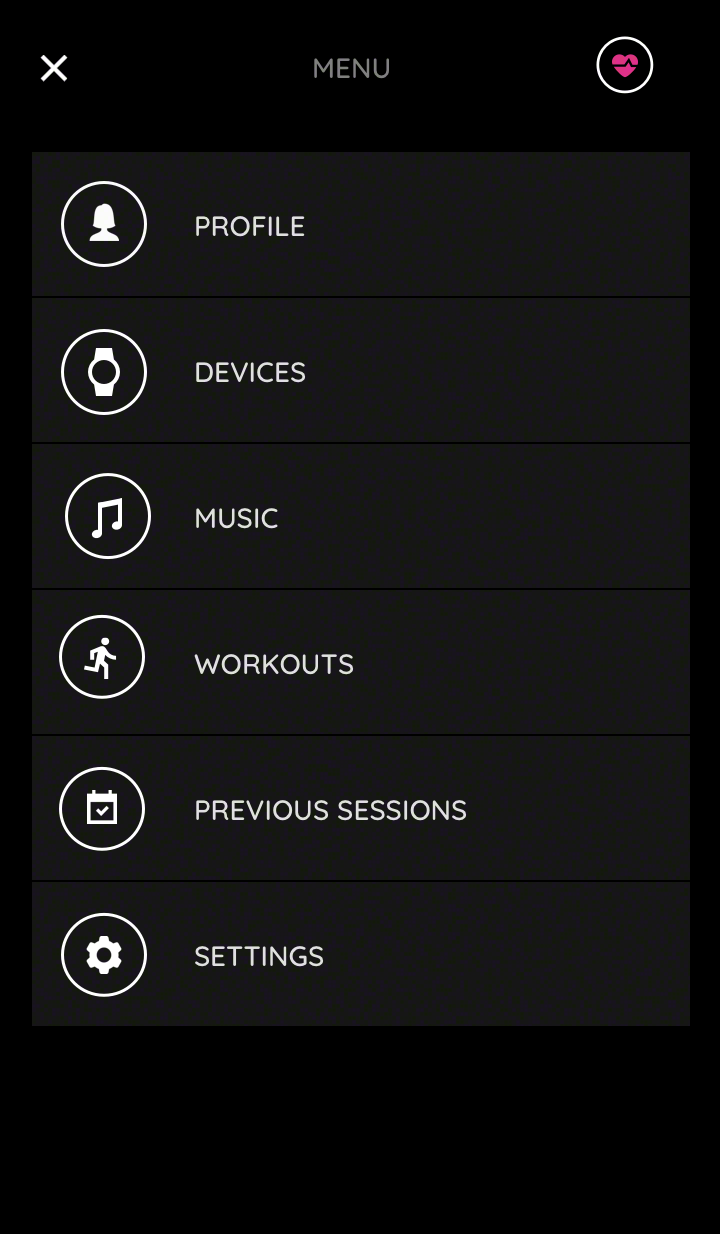Screen dimensions: 720x1234
Task: Open the Profile menu item
Action: pos(361,225)
